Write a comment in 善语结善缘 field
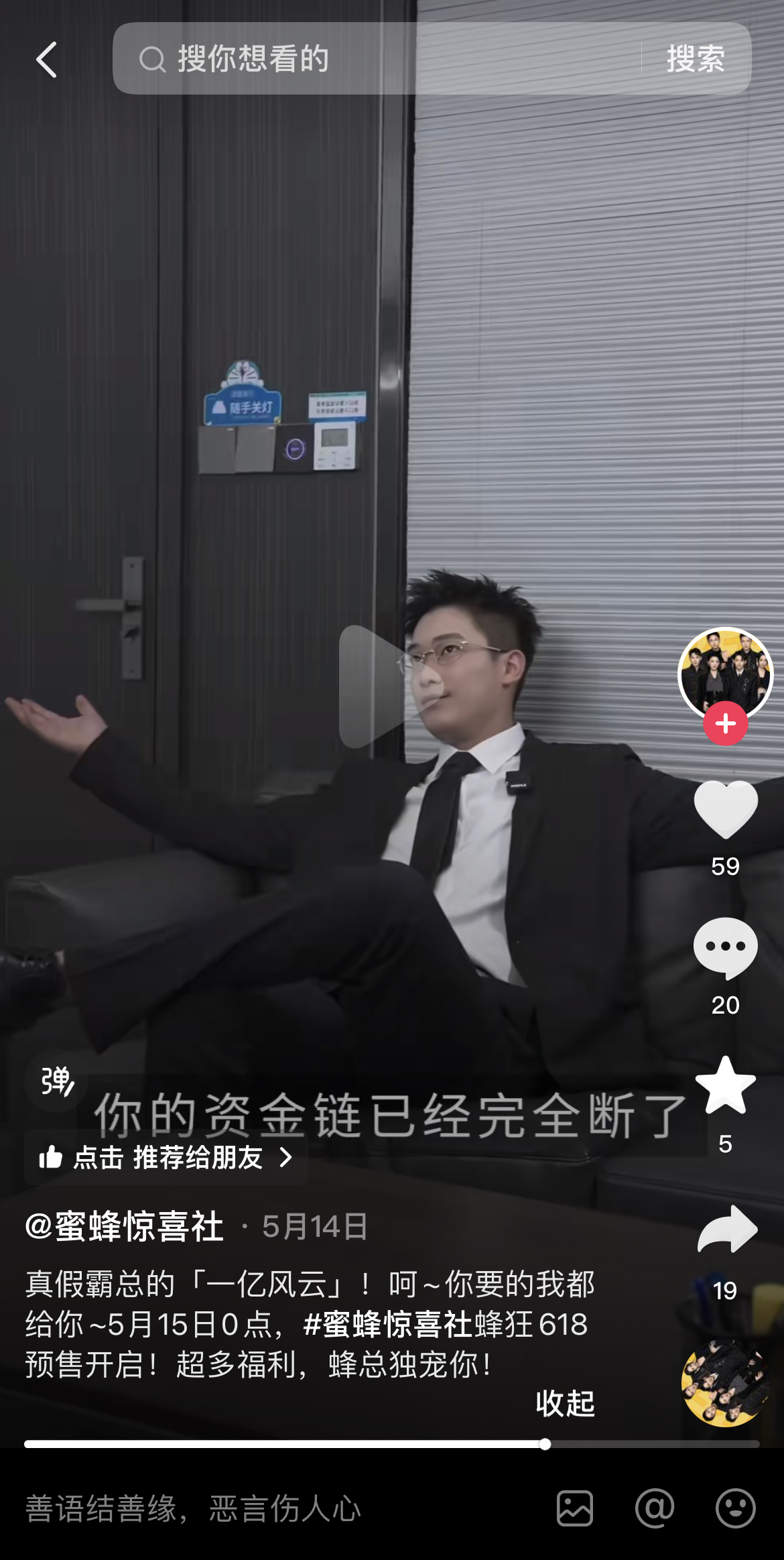The width and height of the screenshot is (784, 1560). coord(268,1508)
